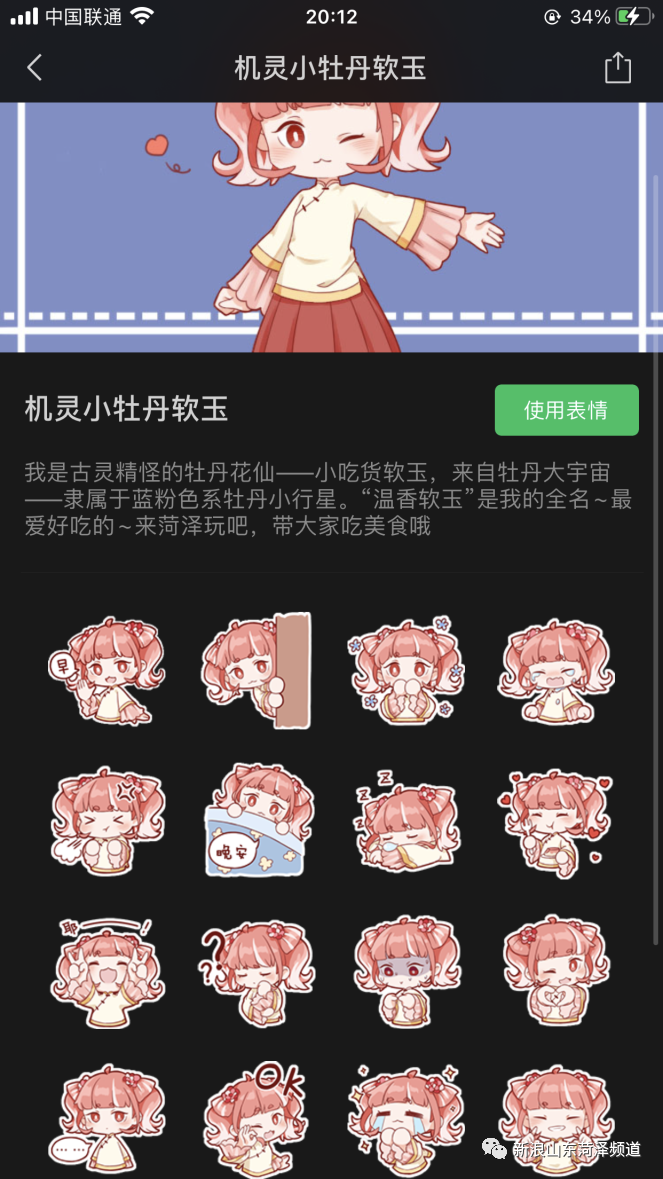The width and height of the screenshot is (663, 1179).
Task: Preview the heart hands gesture sticker
Action: [x=556, y=970]
